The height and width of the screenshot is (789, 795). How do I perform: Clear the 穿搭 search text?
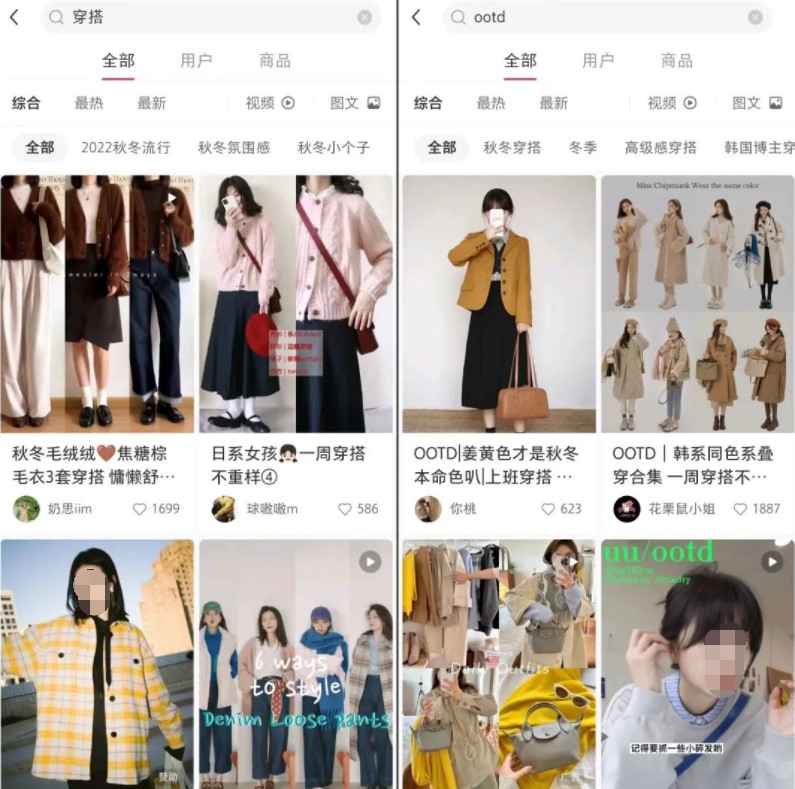point(364,17)
